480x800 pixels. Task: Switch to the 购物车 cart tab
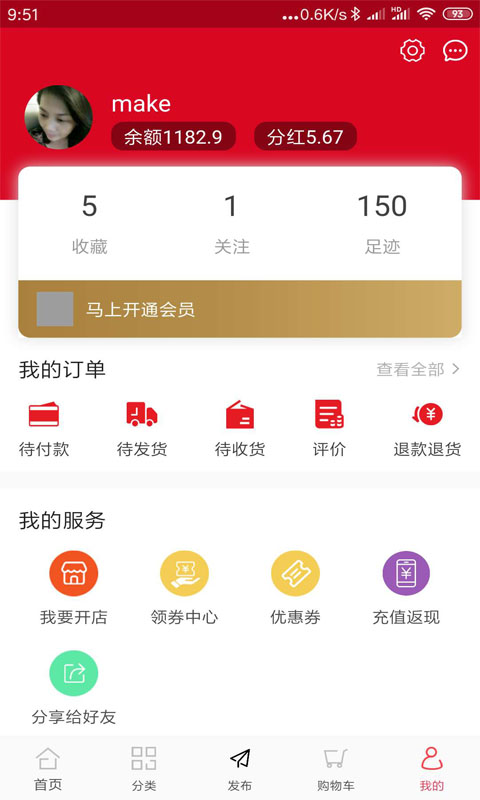[336, 769]
